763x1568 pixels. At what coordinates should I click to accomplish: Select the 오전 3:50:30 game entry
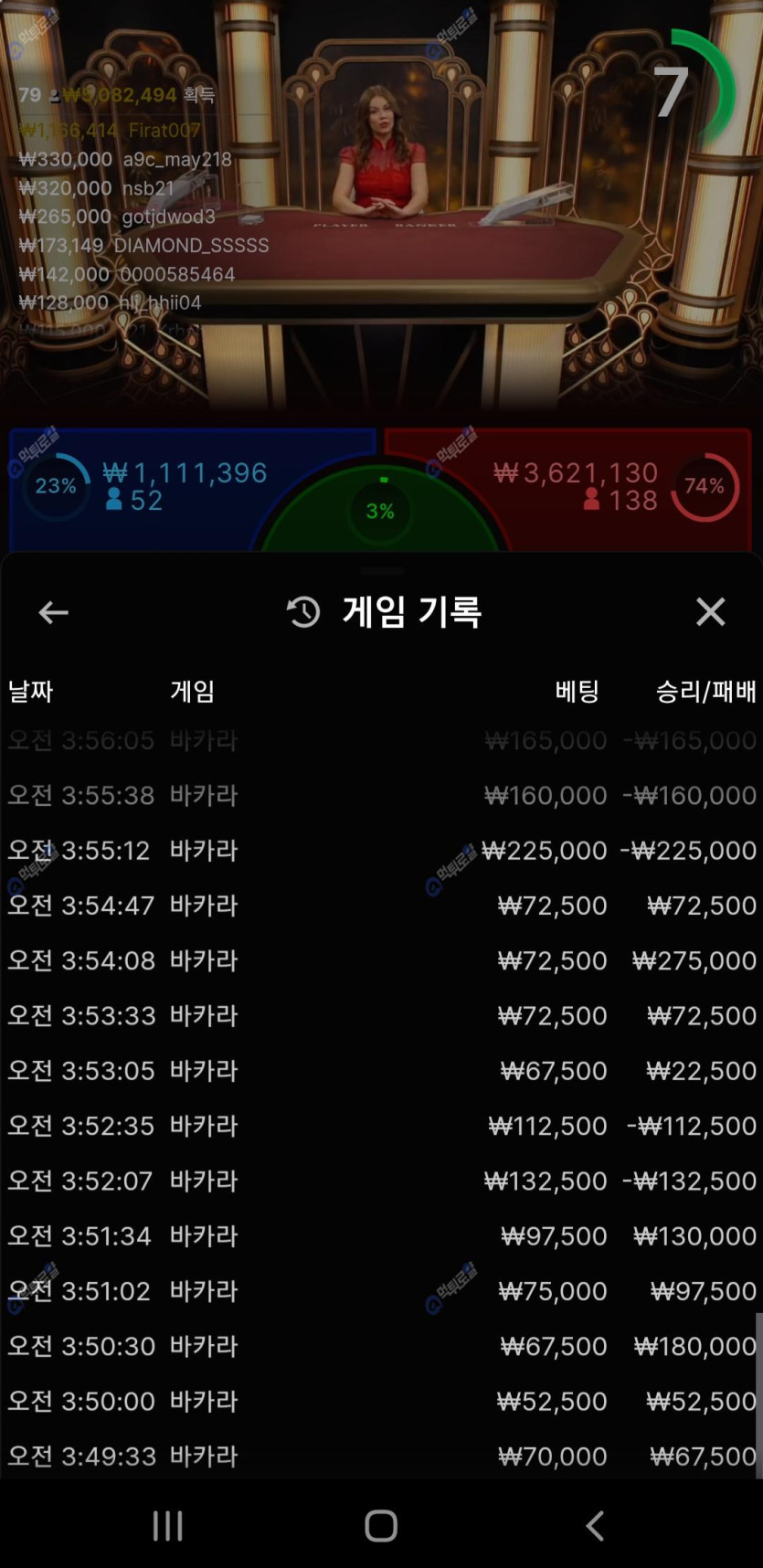[381, 1346]
